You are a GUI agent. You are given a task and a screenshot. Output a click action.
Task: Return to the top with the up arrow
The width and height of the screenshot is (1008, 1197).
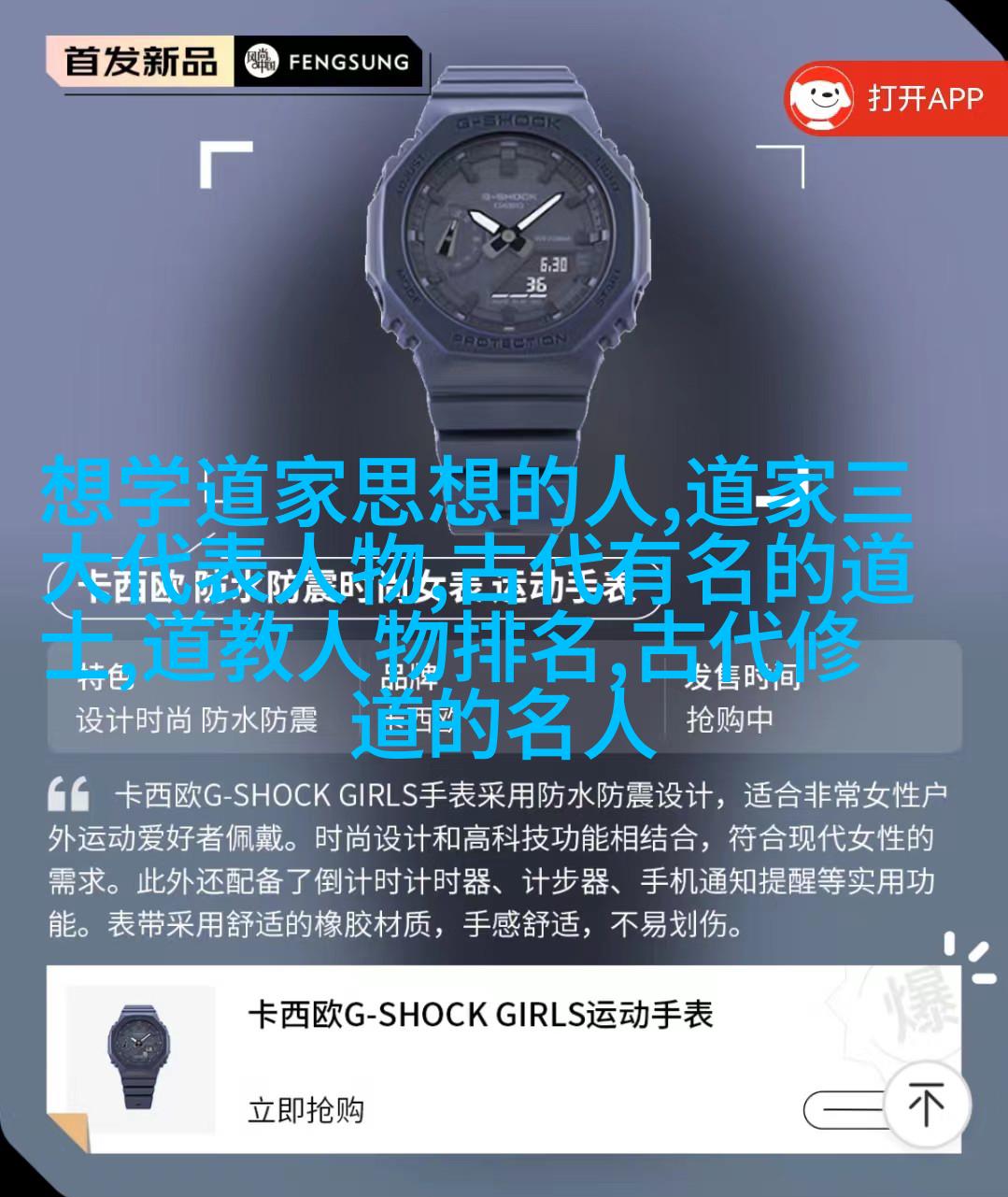(x=926, y=1105)
